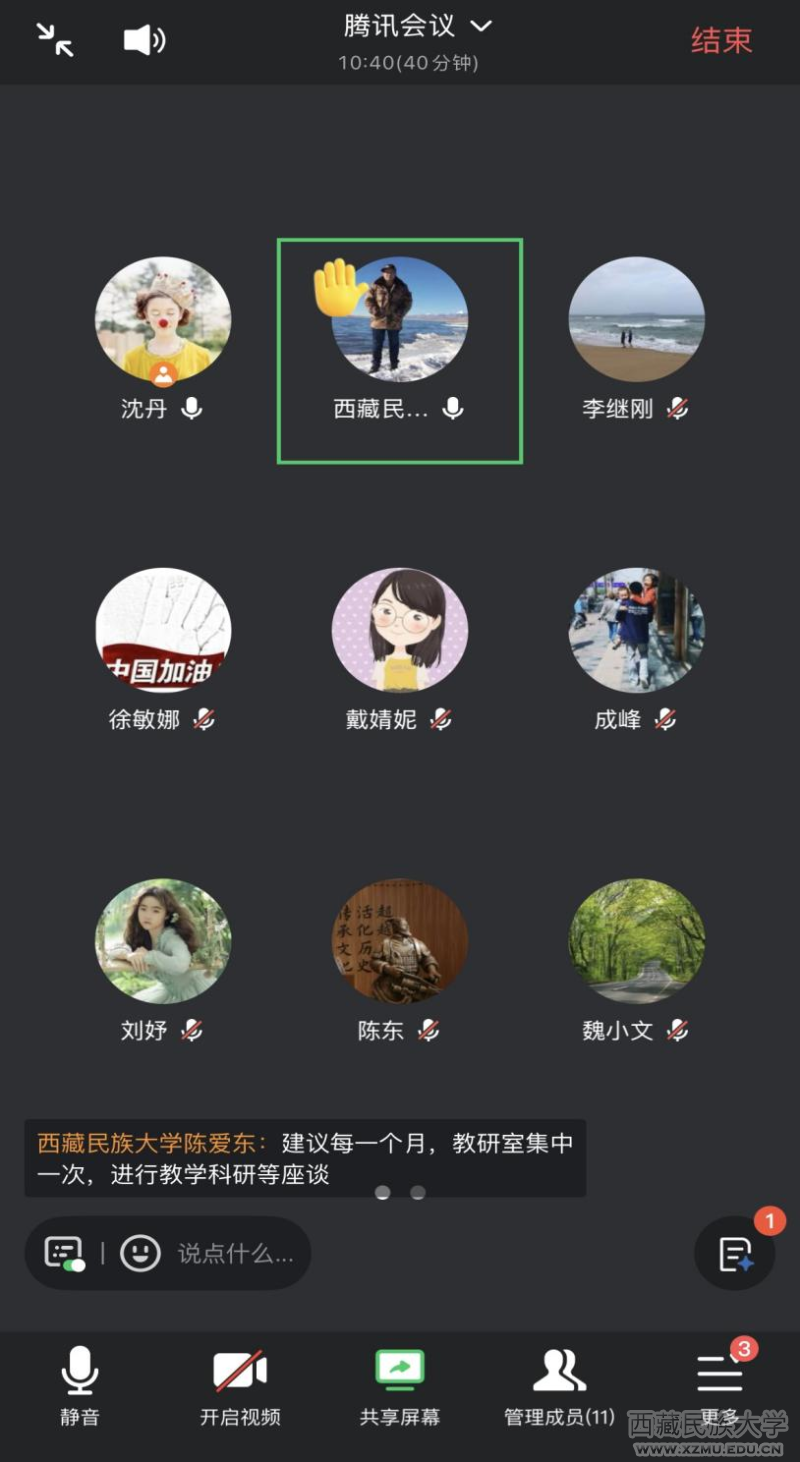The height and width of the screenshot is (1462, 800).
Task: End the meeting with 结束
Action: click(721, 40)
